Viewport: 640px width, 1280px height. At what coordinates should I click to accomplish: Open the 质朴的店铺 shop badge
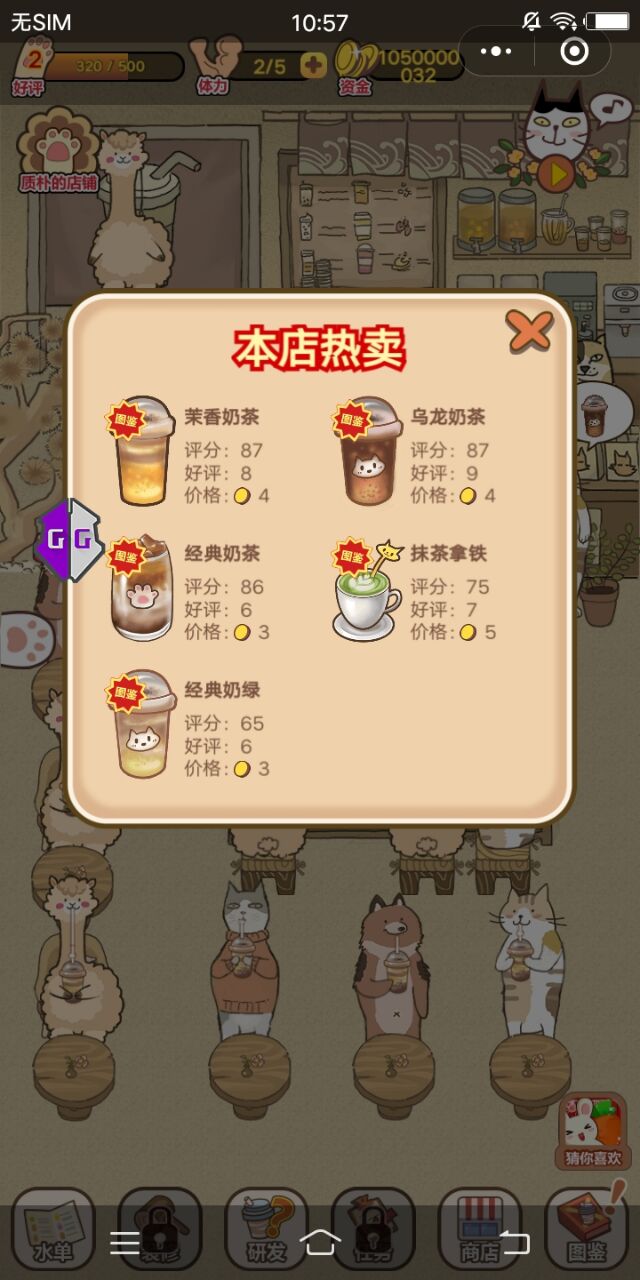(59, 152)
